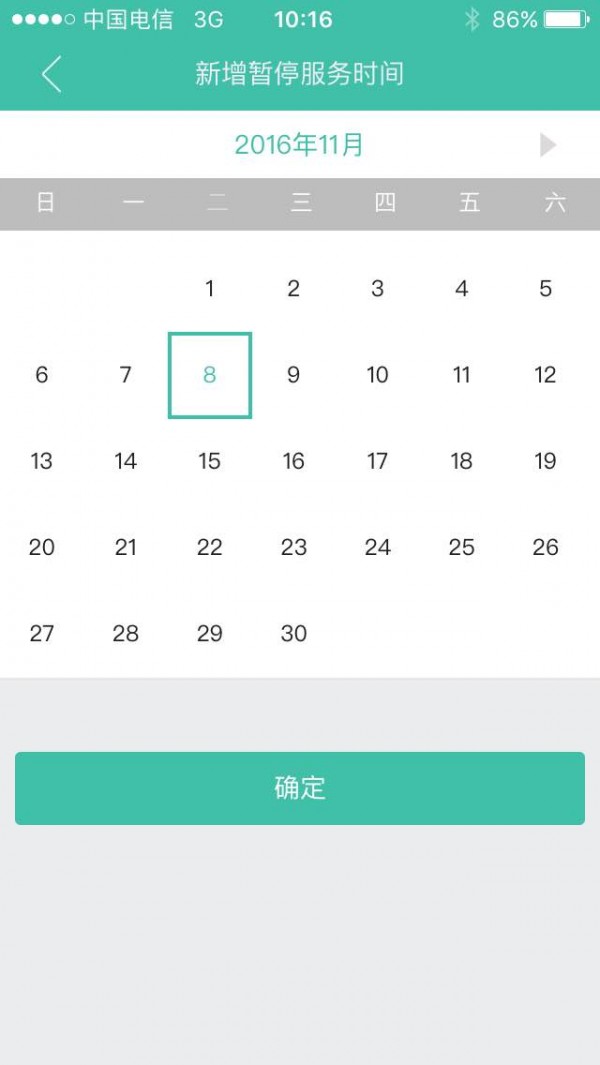The height and width of the screenshot is (1065, 600).
Task: Pick day 15 in November
Action: (x=209, y=461)
